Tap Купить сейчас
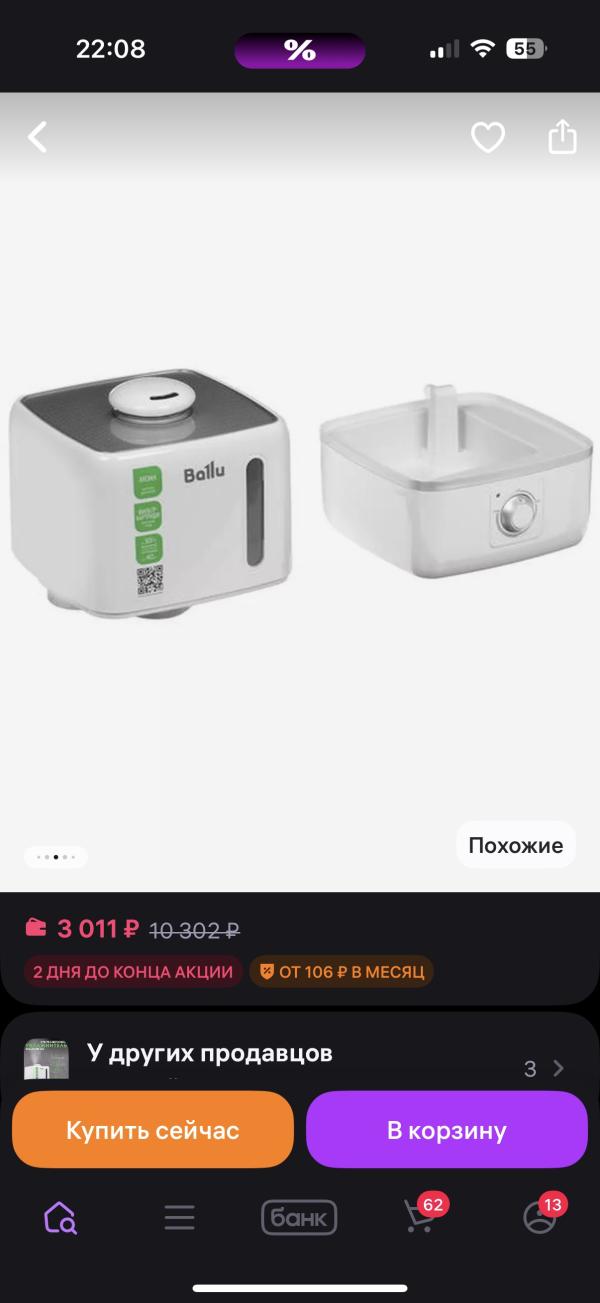This screenshot has width=600, height=1303. point(153,1130)
